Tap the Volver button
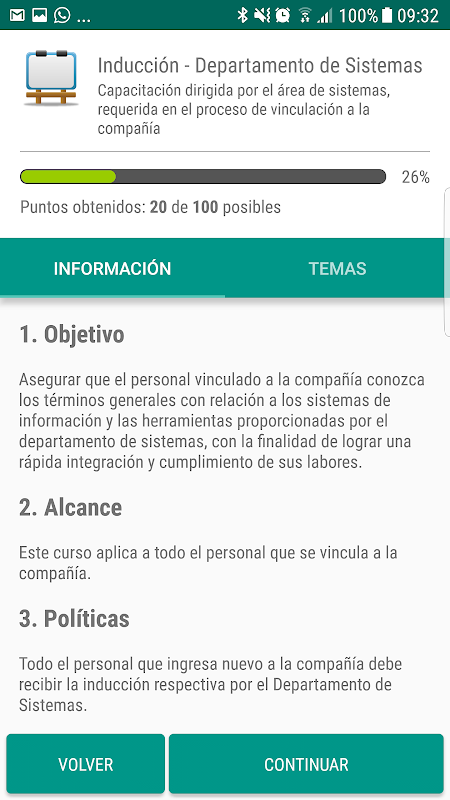The image size is (450, 800). pyautogui.click(x=86, y=764)
